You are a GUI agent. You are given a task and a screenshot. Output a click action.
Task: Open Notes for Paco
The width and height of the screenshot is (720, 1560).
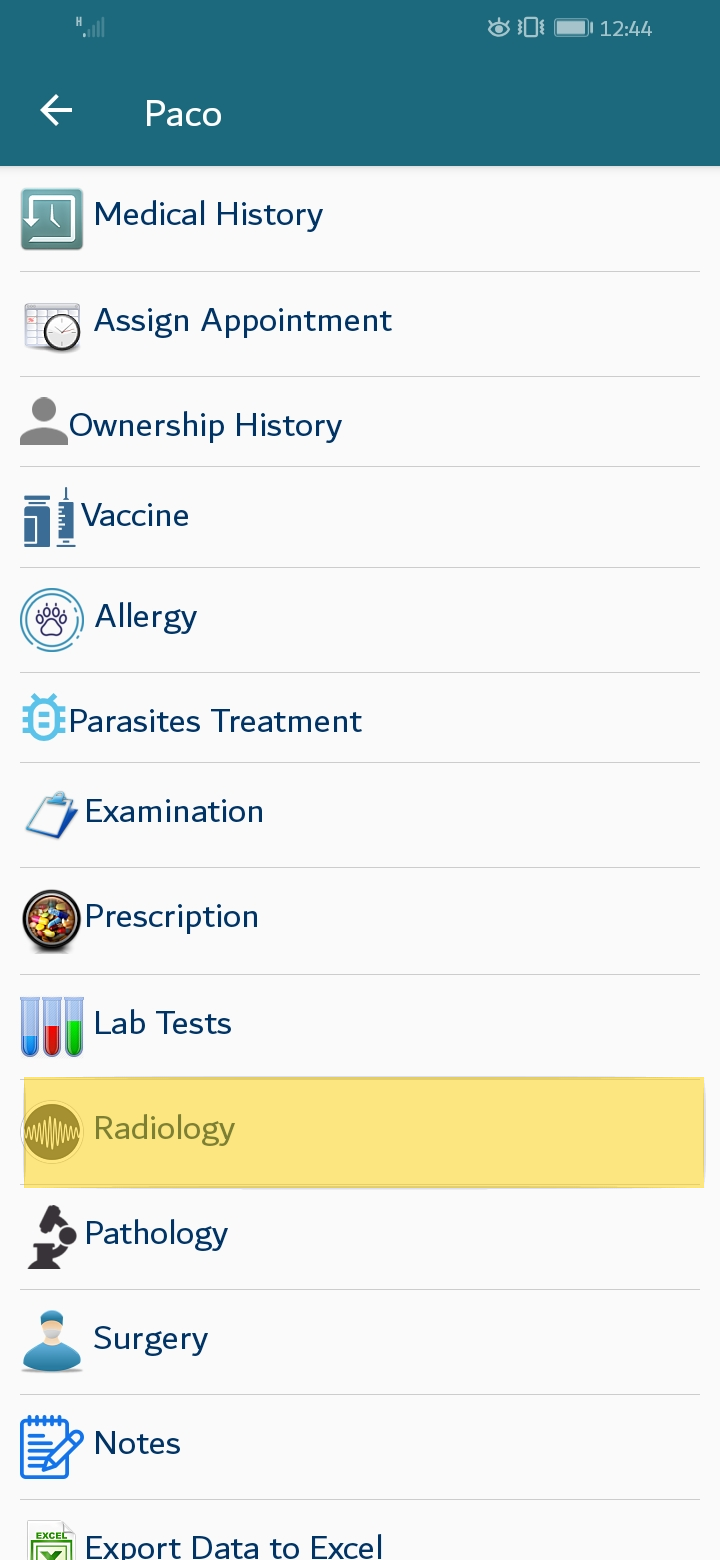pos(360,1447)
